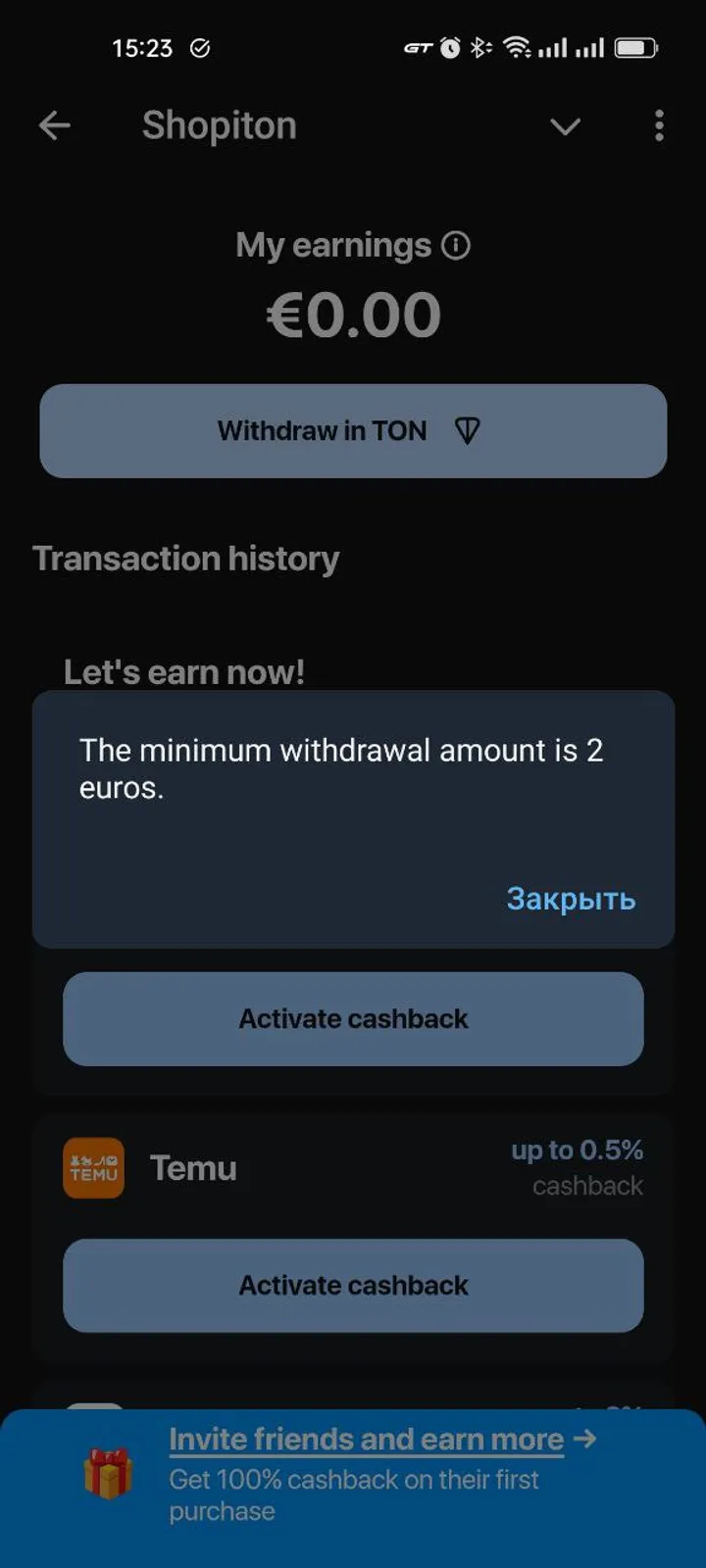Tap the battery indicator

pos(638,47)
